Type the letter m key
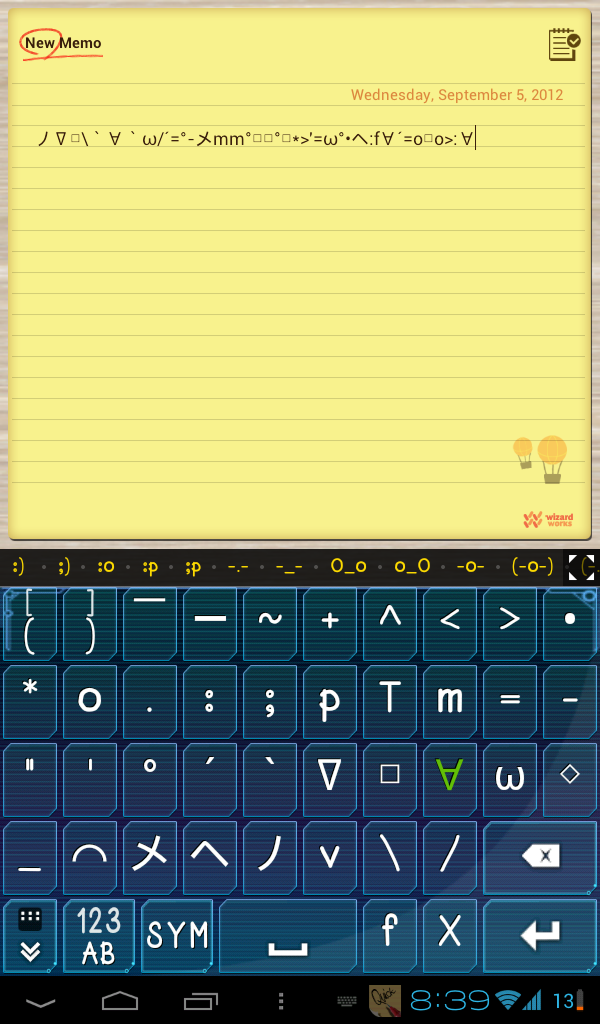600x1024 pixels. (450, 700)
